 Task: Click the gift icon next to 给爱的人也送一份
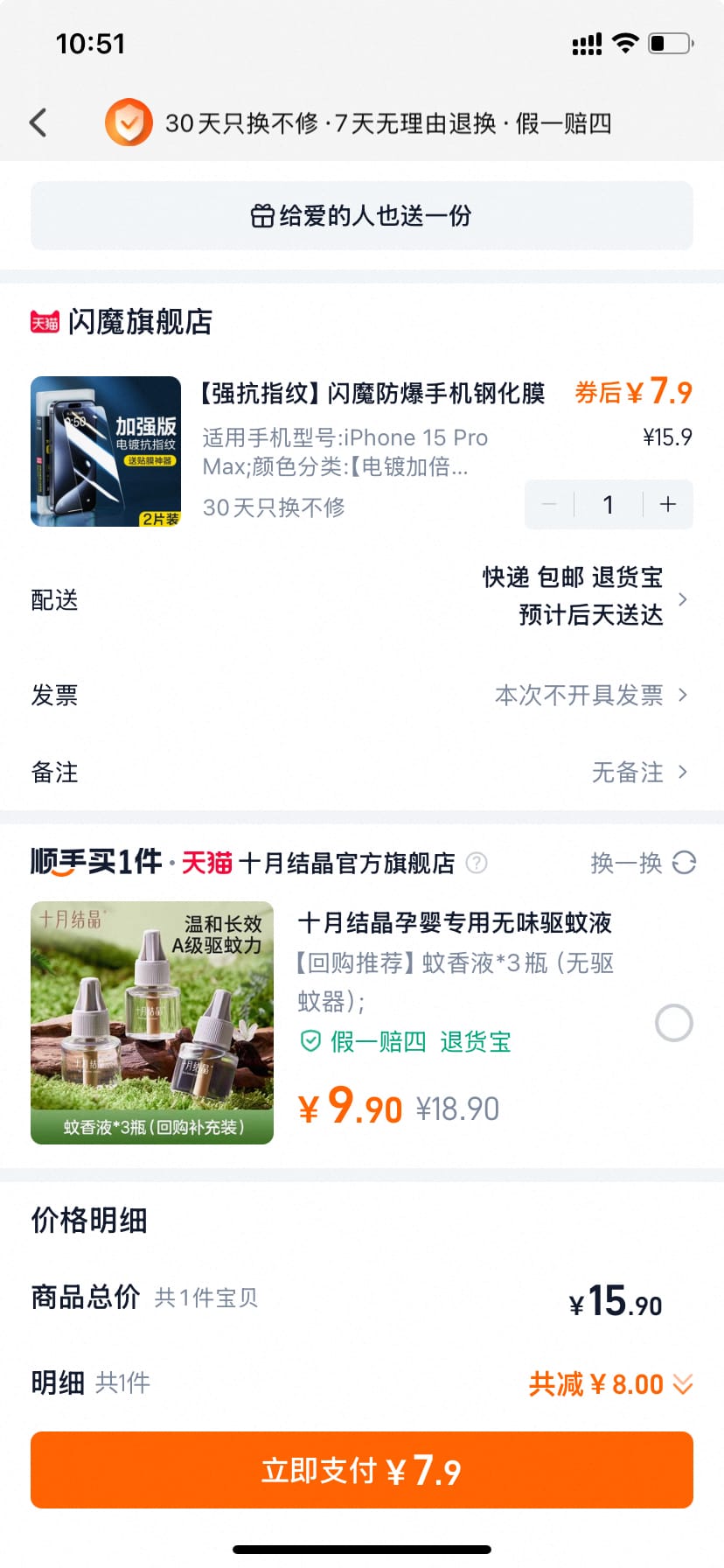click(264, 215)
